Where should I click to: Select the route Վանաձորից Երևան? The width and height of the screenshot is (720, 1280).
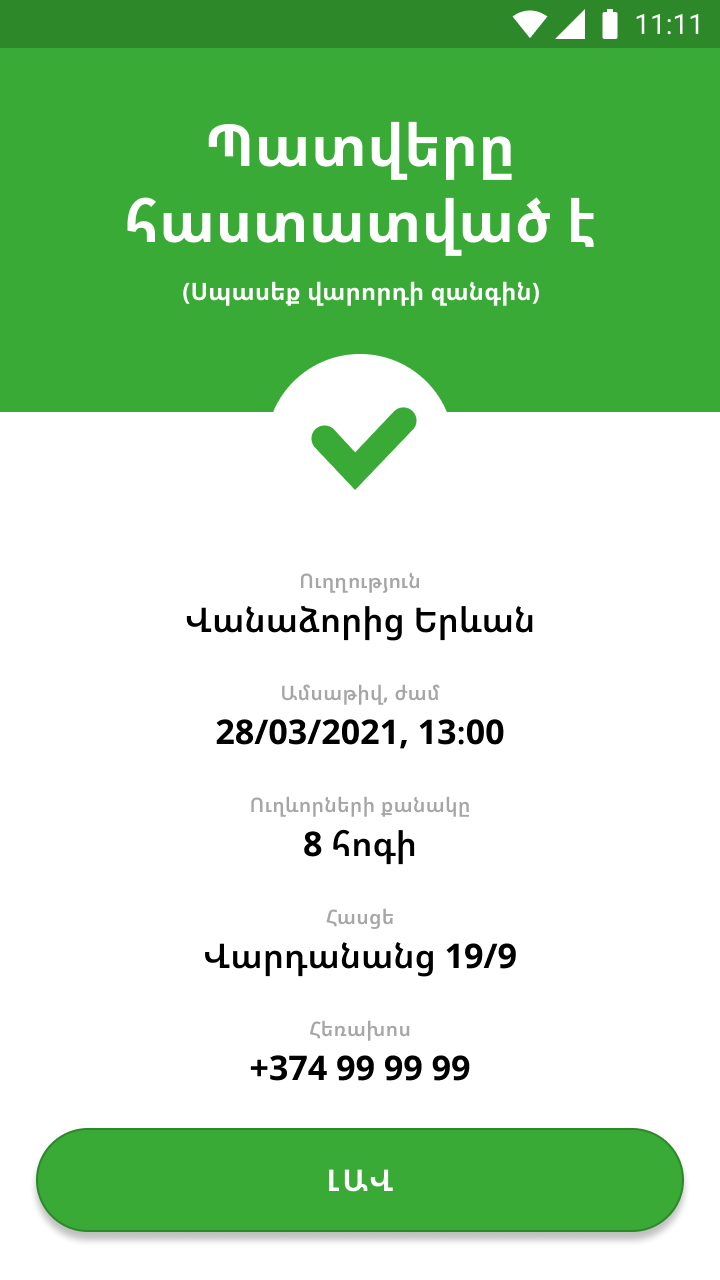click(x=360, y=620)
